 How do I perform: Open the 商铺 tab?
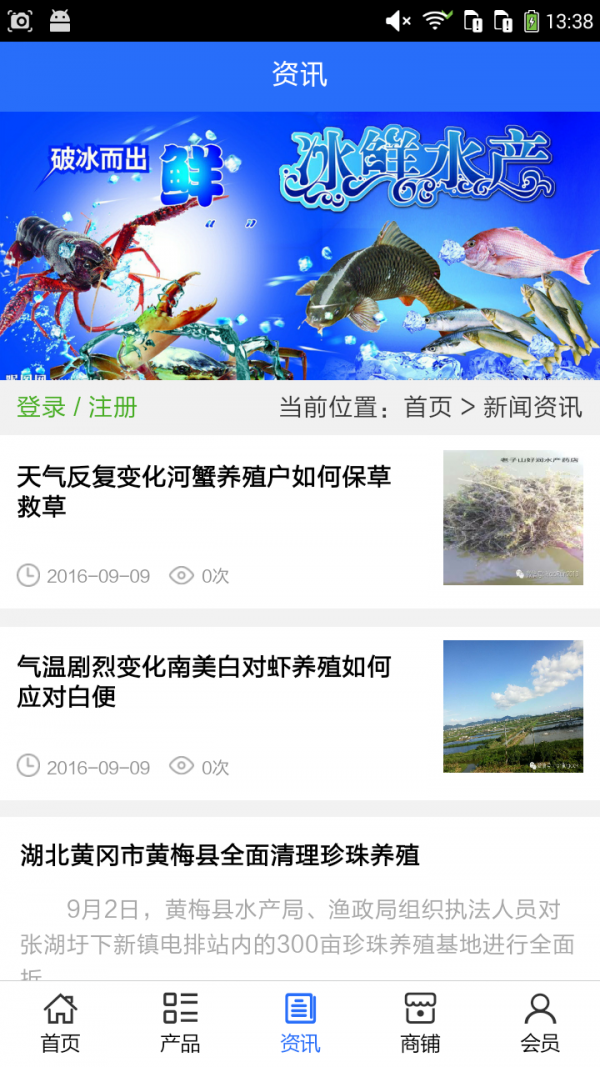(420, 1023)
